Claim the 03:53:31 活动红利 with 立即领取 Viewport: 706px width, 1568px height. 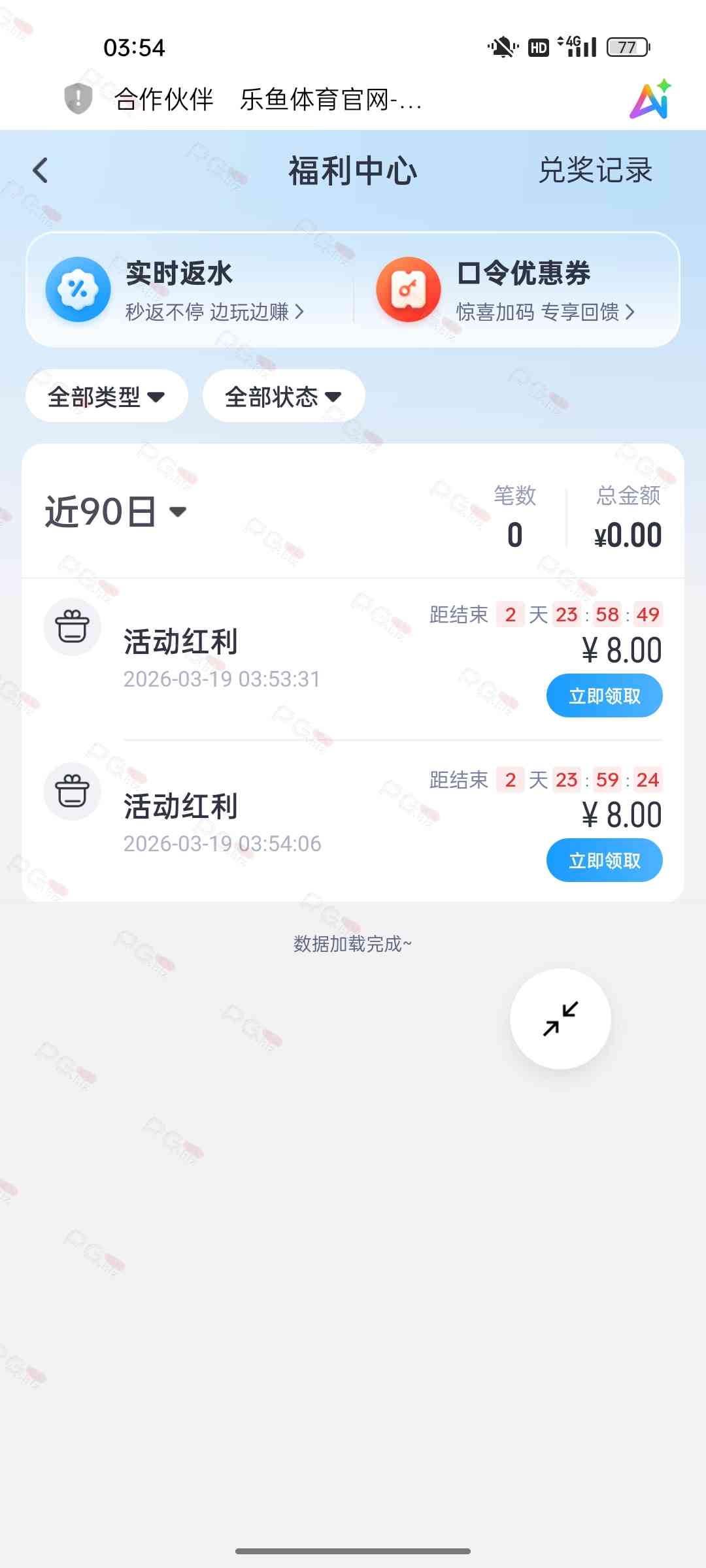[604, 696]
